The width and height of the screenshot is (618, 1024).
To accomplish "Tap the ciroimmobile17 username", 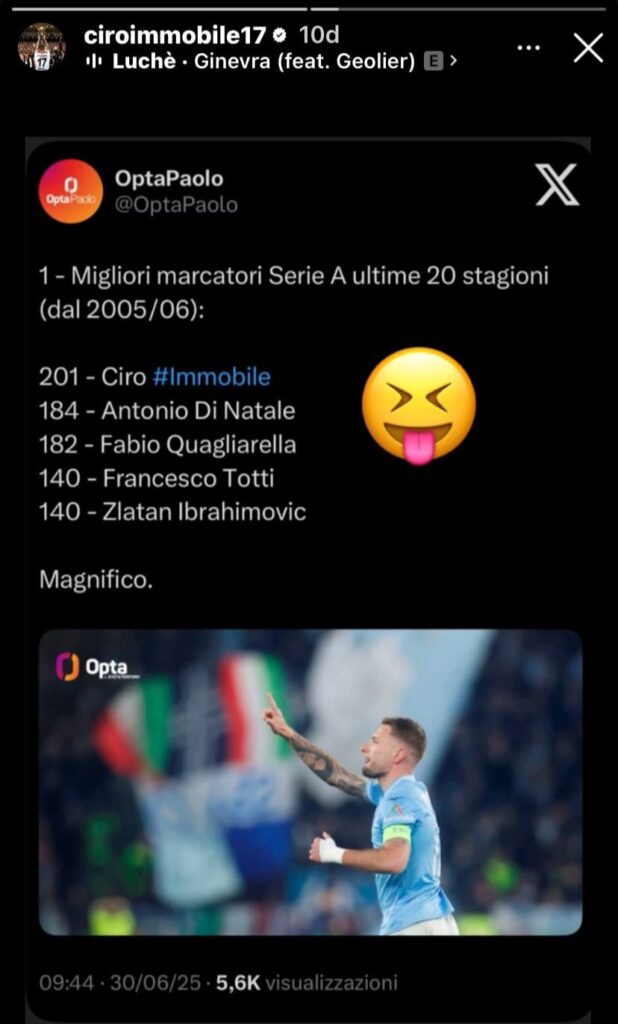I will point(175,35).
